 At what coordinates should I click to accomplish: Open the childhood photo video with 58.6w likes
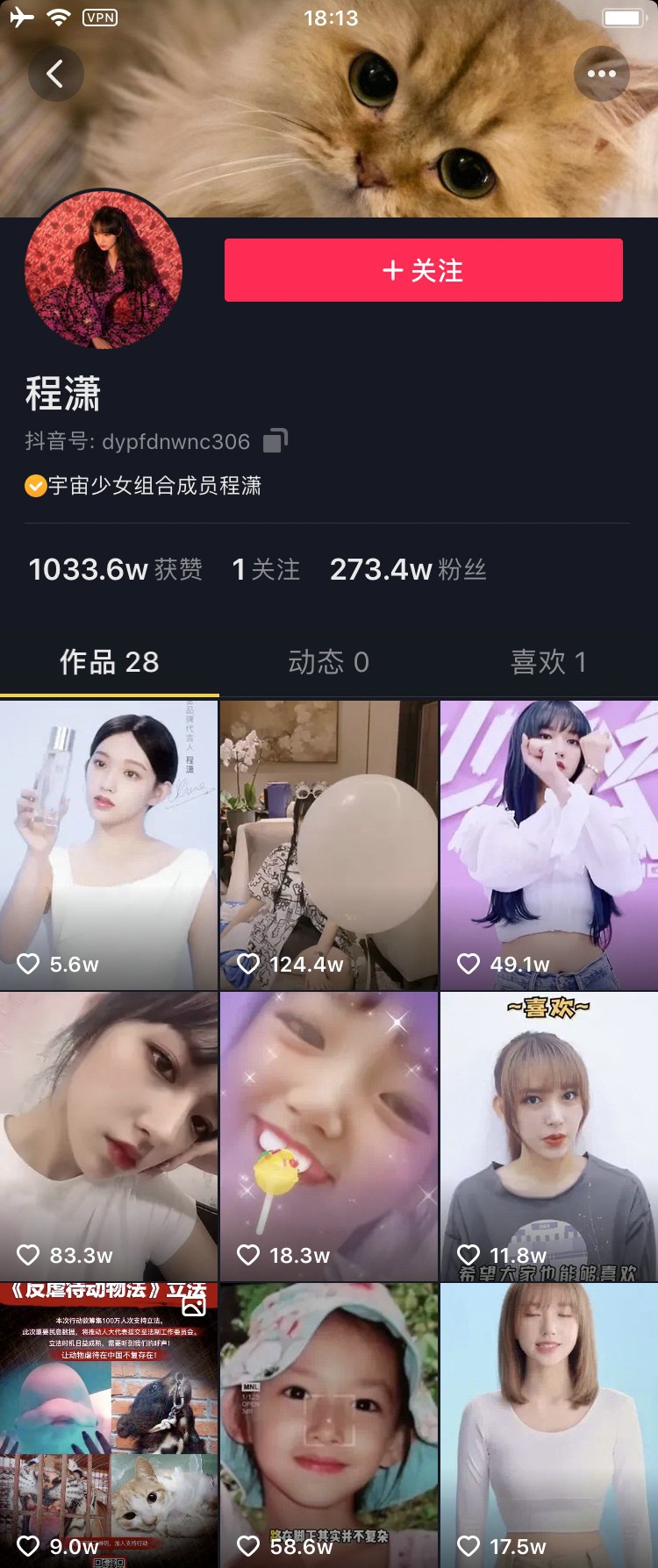pos(329,1425)
